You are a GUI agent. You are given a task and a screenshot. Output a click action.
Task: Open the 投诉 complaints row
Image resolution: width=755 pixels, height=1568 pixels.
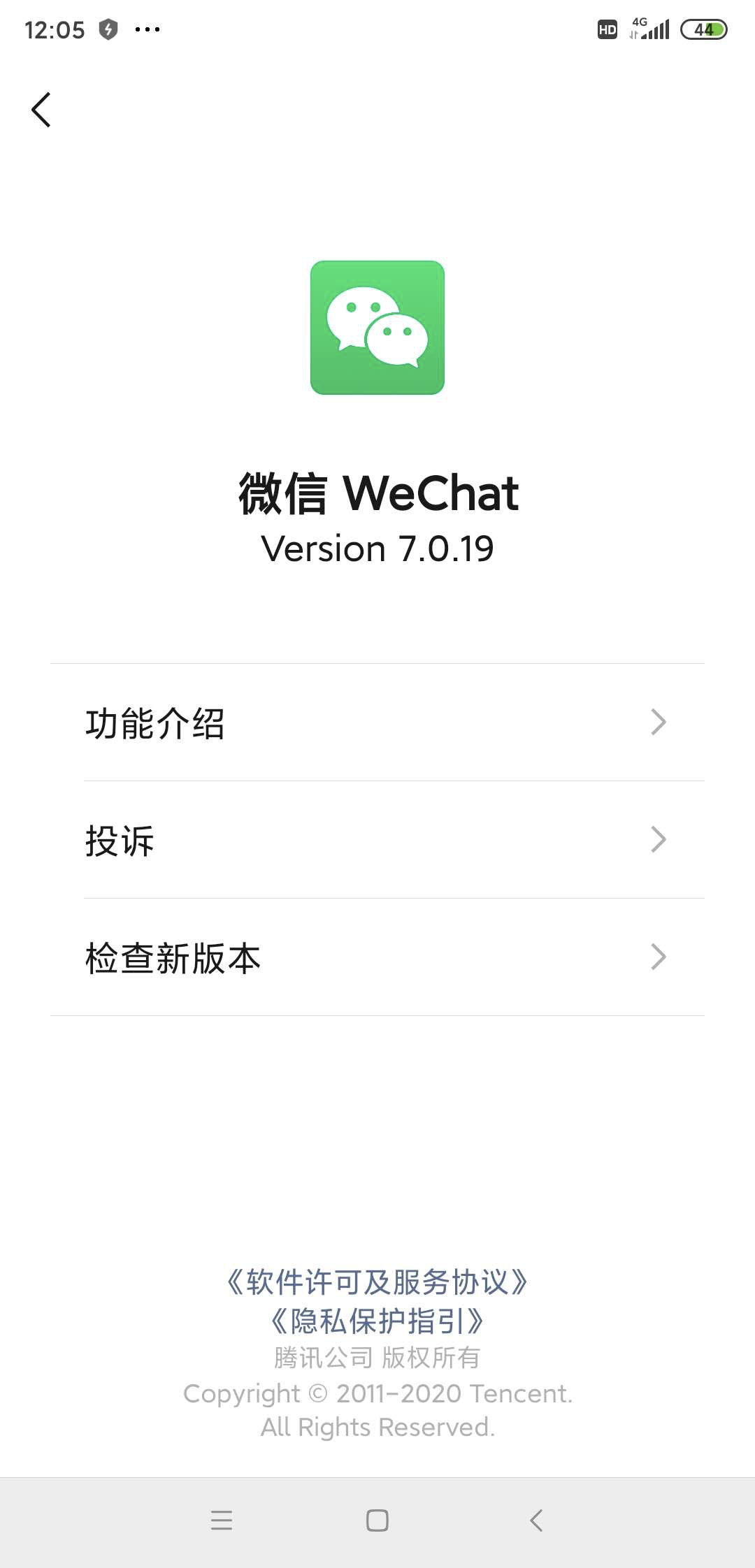coord(377,840)
